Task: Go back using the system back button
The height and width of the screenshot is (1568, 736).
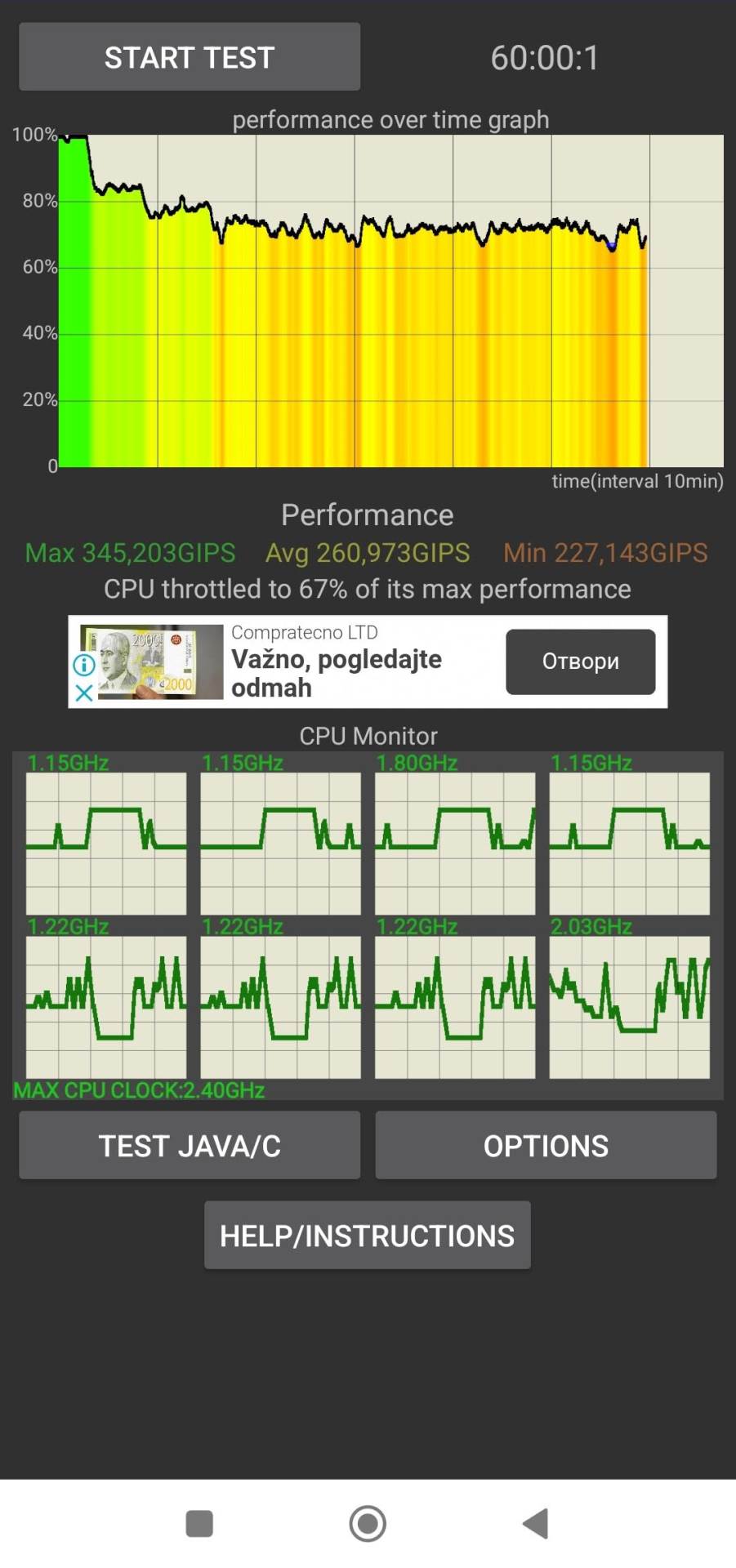Action: click(535, 1523)
